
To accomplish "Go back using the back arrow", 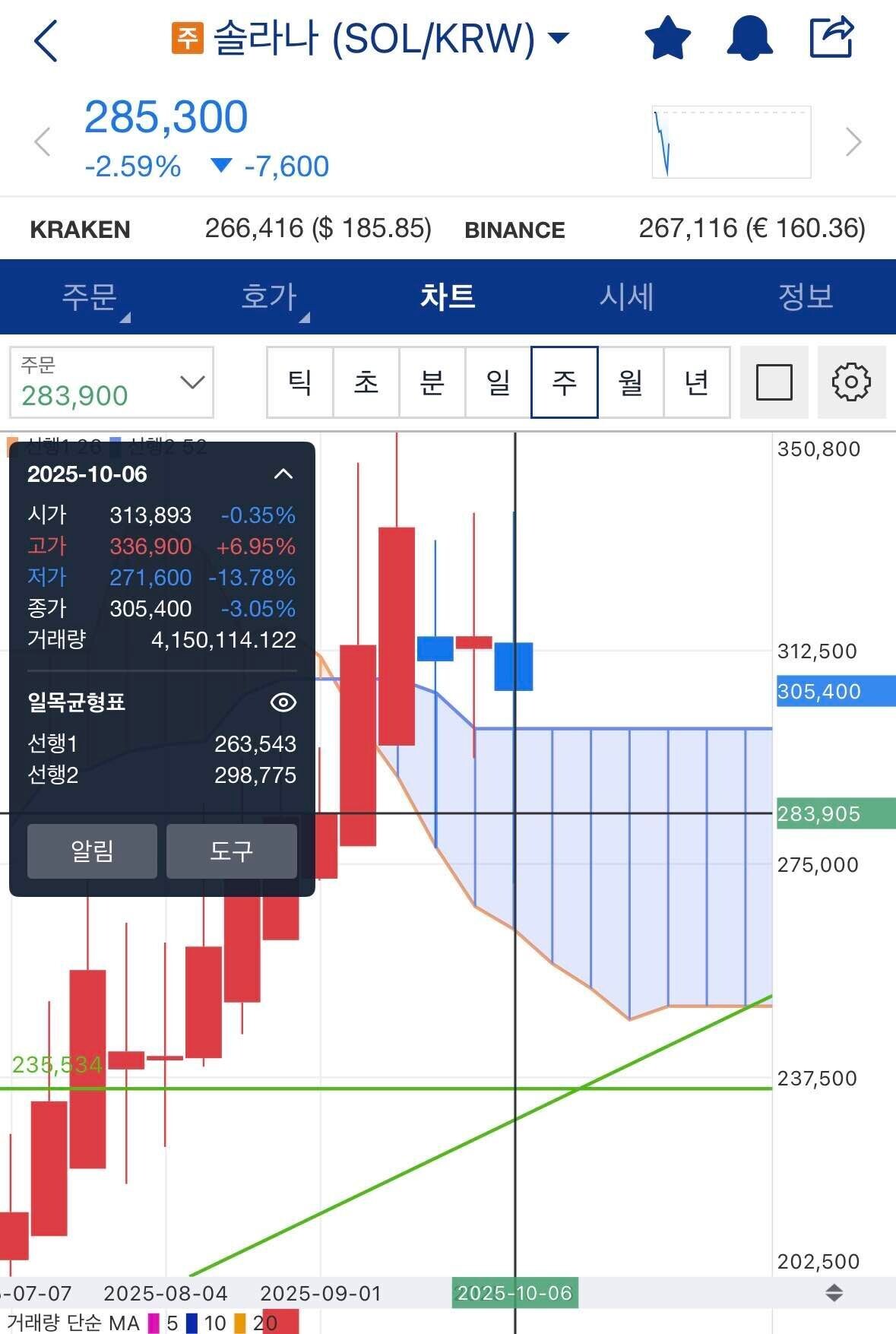I will (x=46, y=40).
